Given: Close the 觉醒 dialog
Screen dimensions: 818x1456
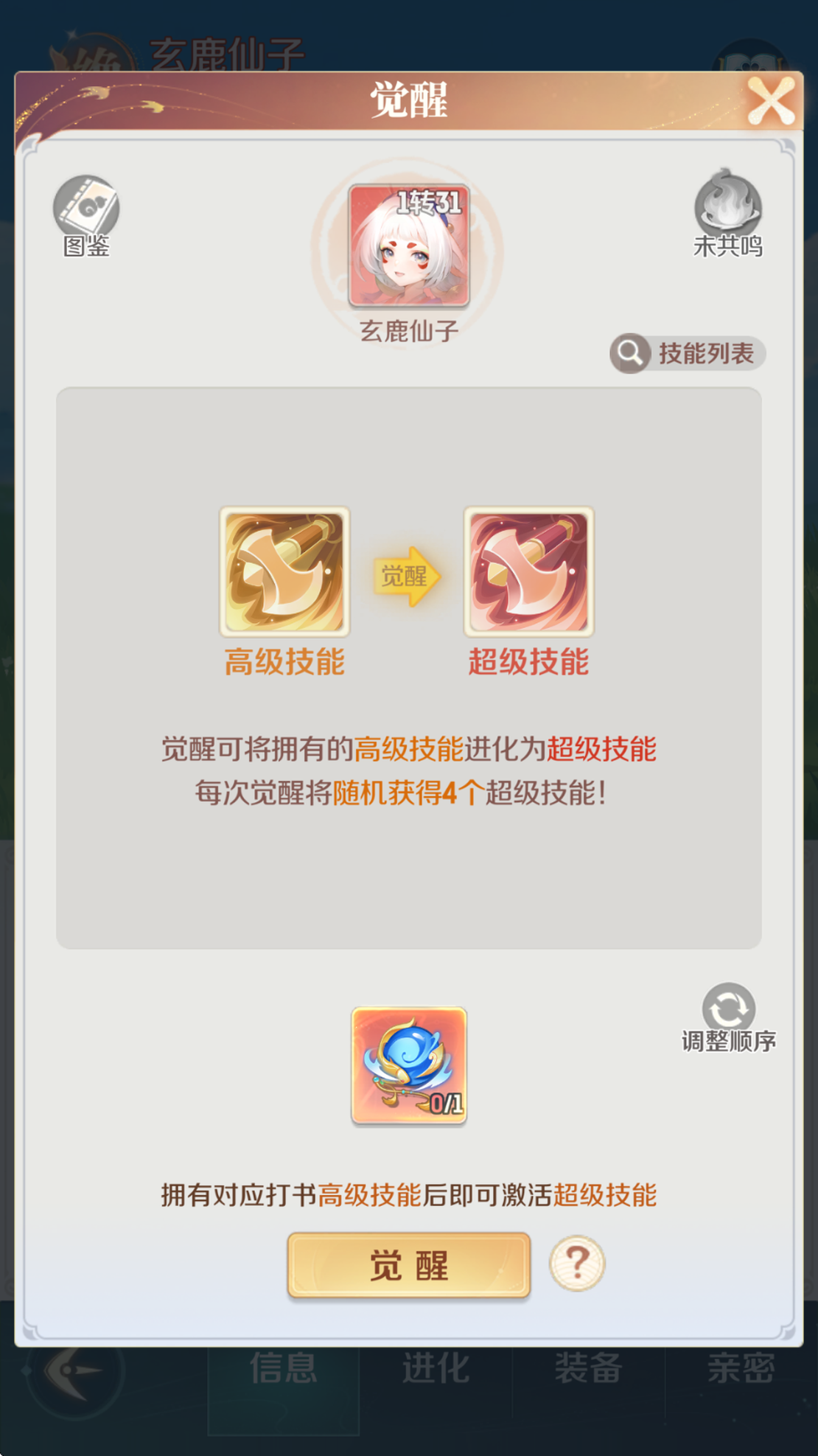Looking at the screenshot, I should (x=770, y=100).
